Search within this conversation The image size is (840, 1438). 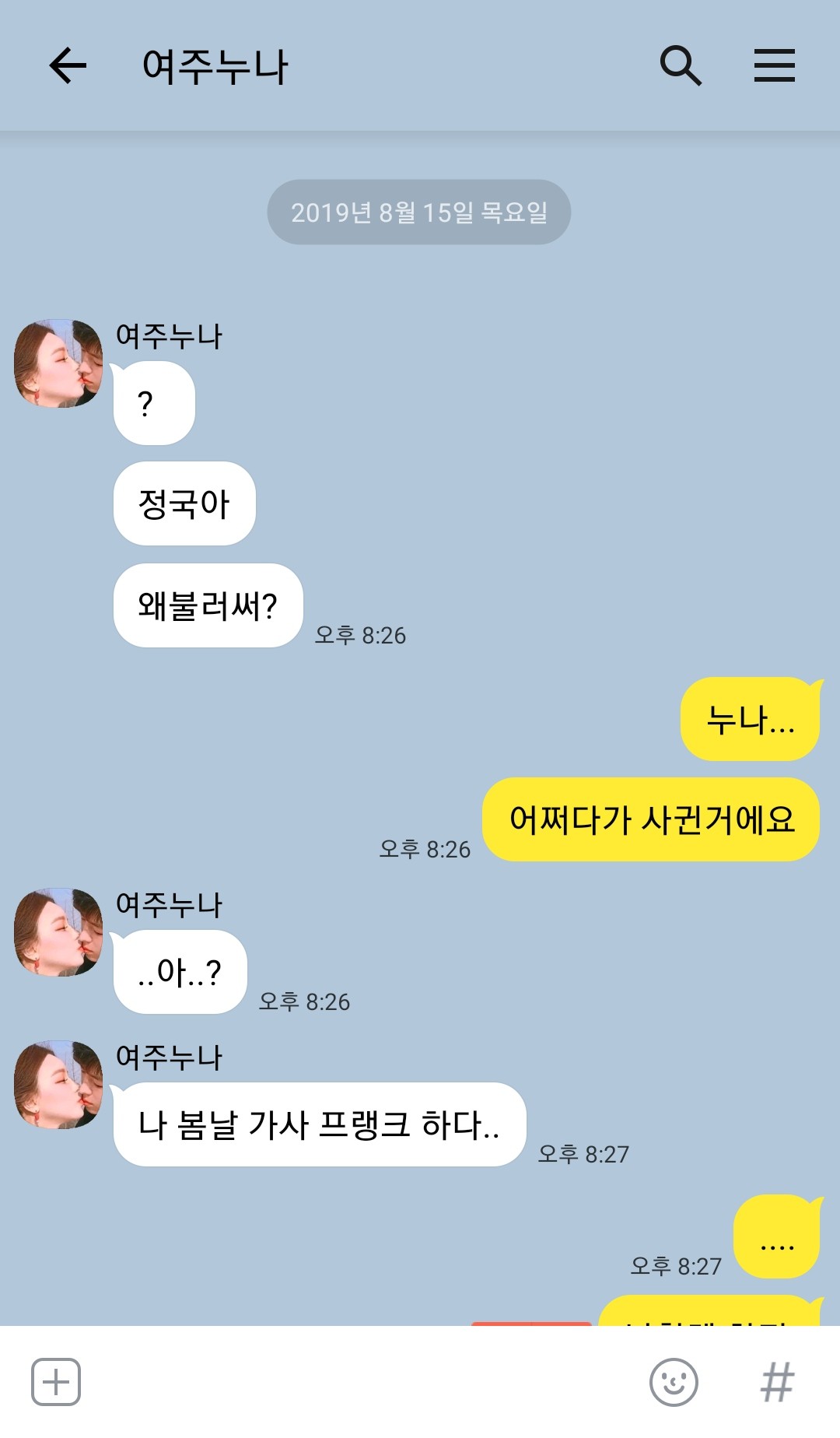(x=681, y=65)
